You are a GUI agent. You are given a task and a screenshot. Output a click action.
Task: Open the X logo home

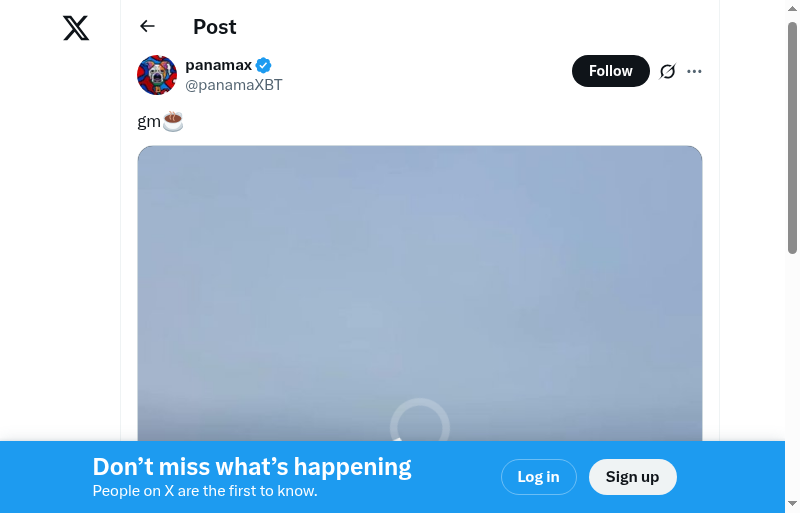76,28
